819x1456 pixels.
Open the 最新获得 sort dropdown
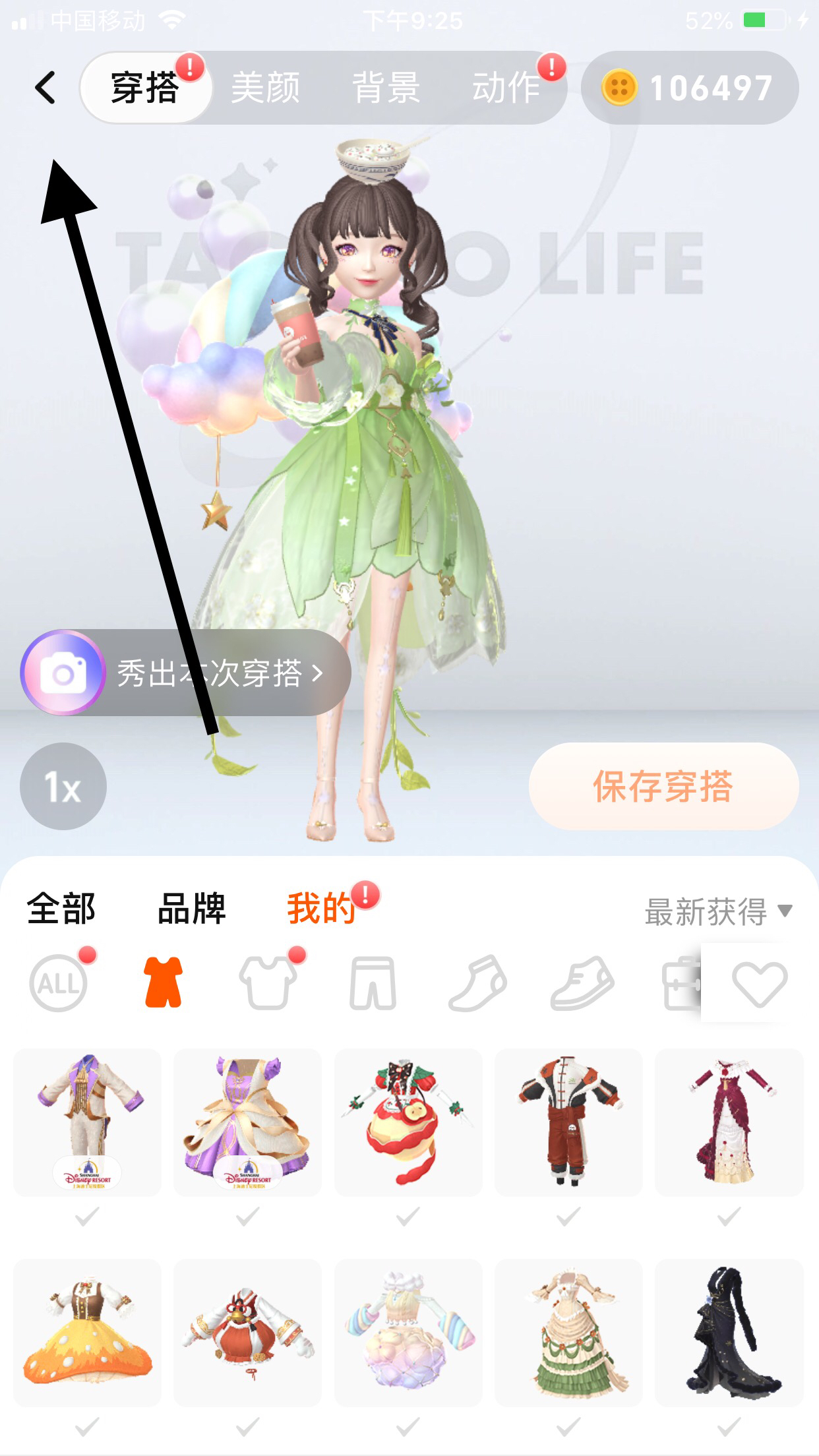(x=717, y=912)
